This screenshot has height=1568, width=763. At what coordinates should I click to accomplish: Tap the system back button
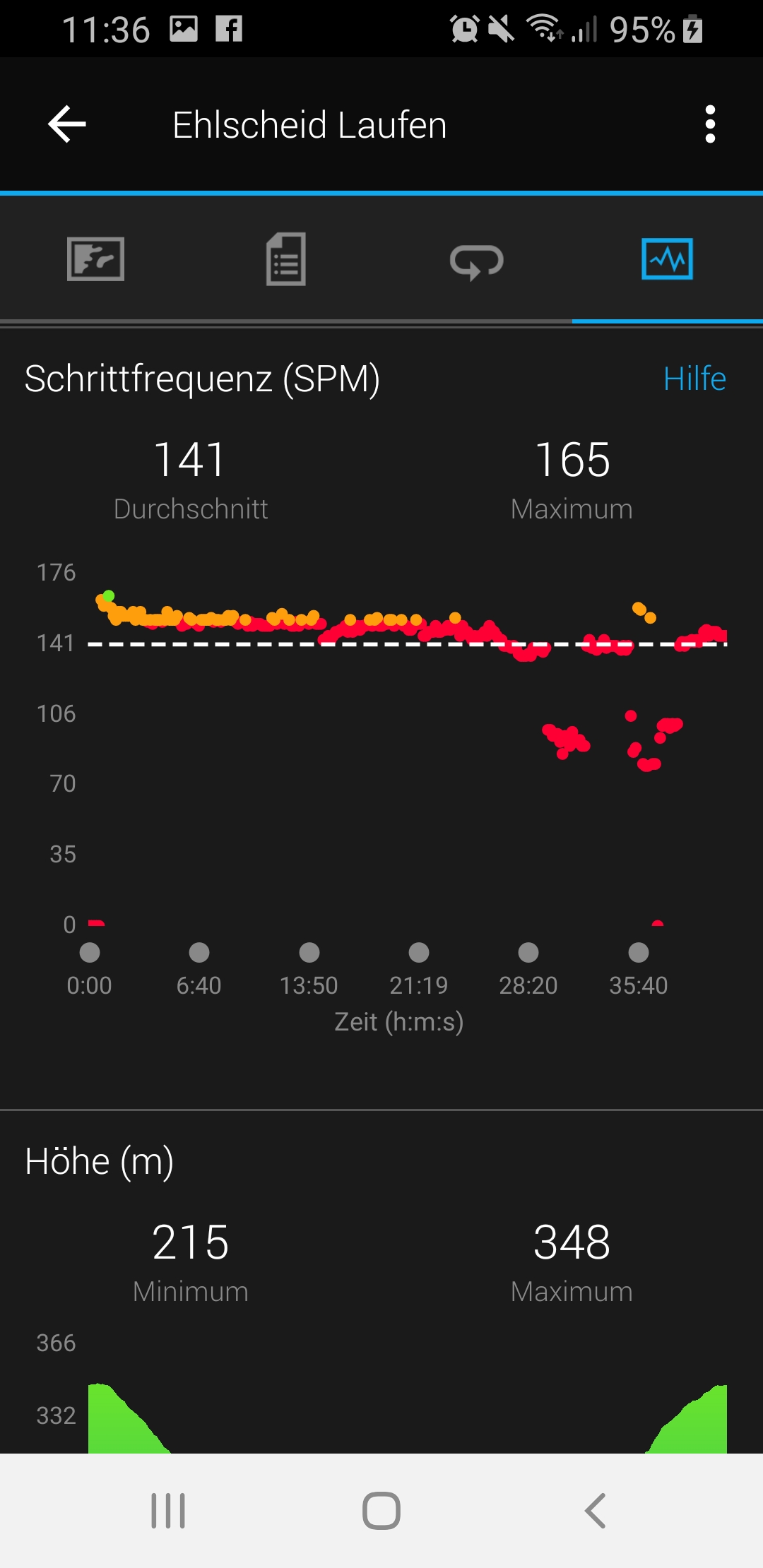[595, 1511]
